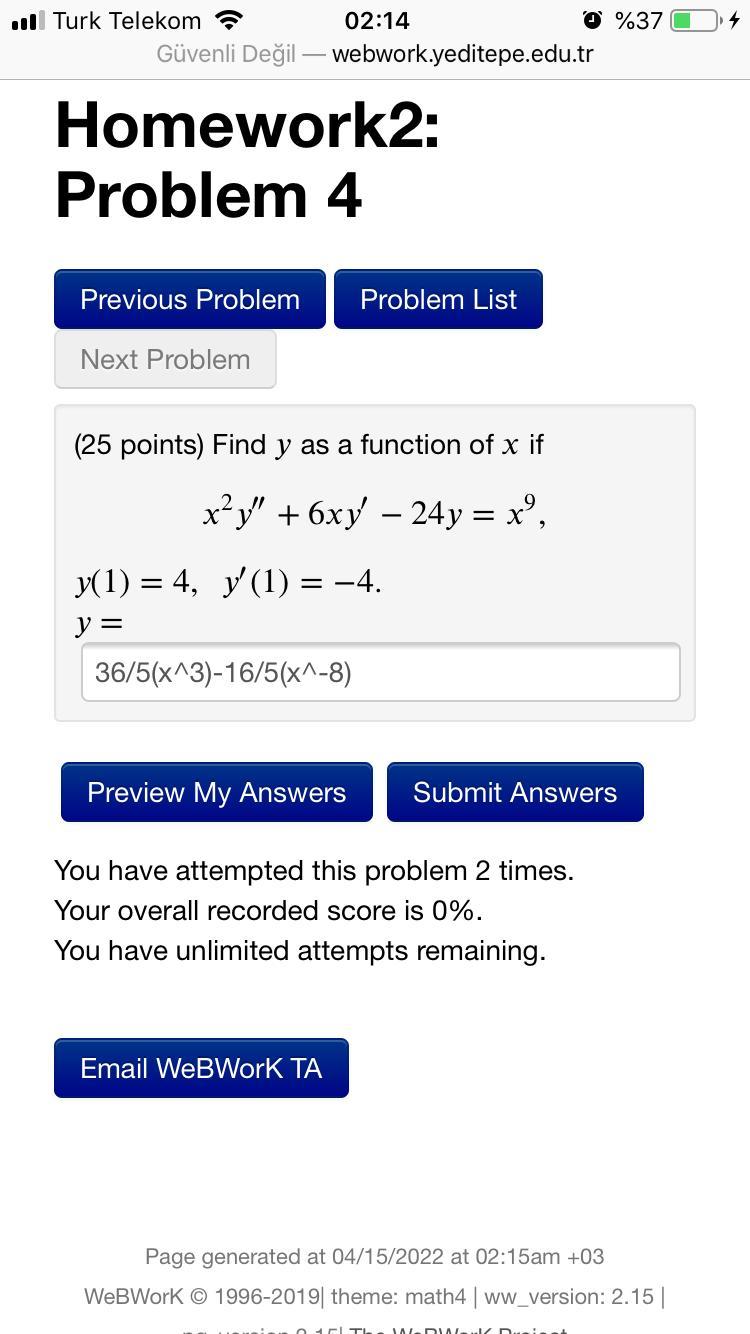
Task: Email the WeBWorK TA
Action: (201, 1068)
